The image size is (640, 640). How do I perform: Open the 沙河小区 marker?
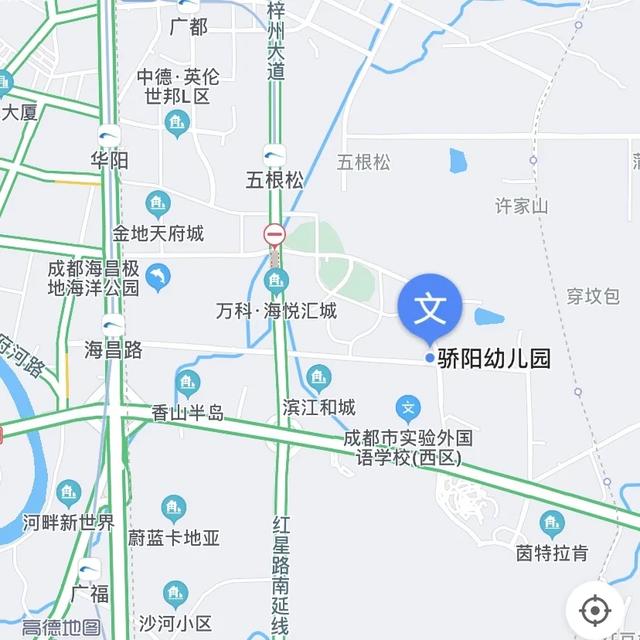pyautogui.click(x=175, y=594)
